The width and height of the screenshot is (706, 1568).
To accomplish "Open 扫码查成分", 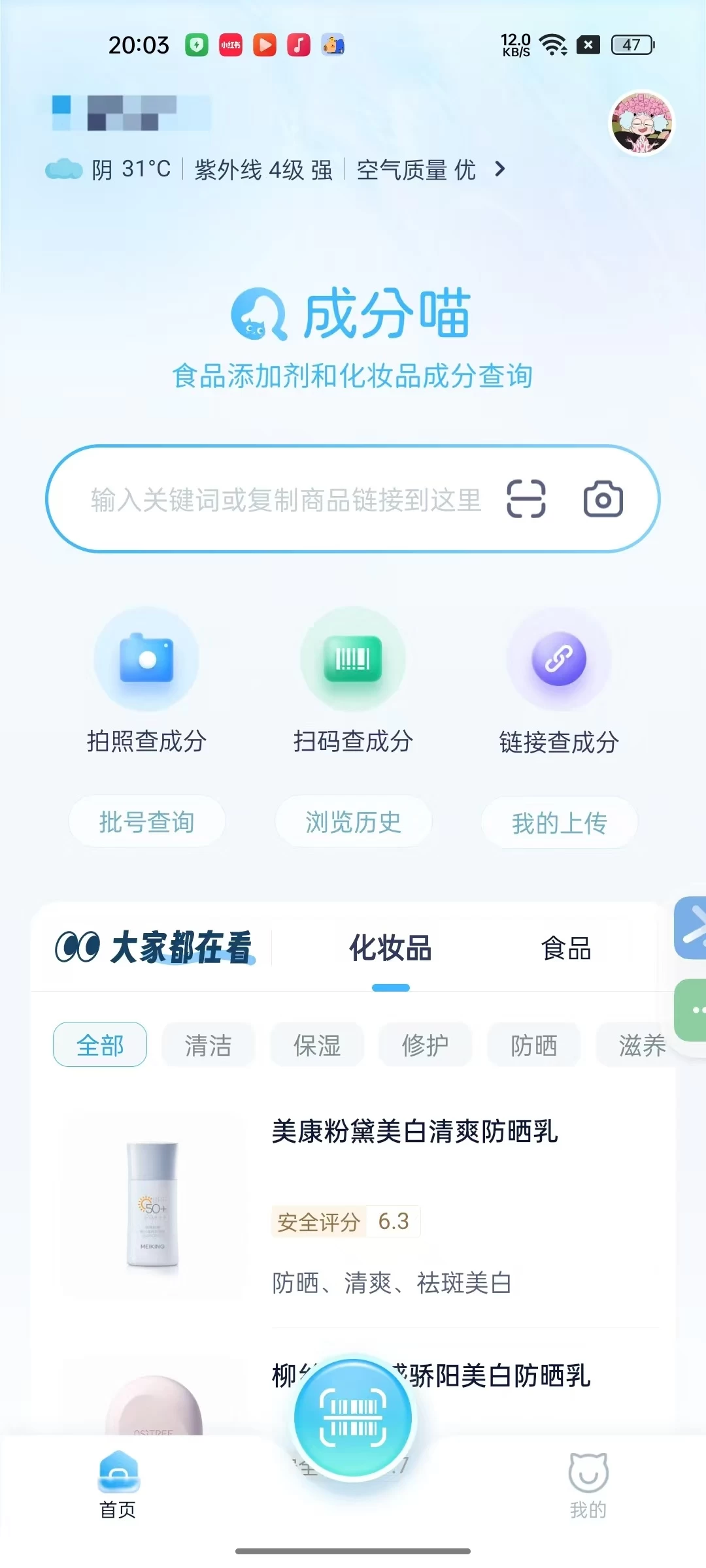I will click(353, 681).
